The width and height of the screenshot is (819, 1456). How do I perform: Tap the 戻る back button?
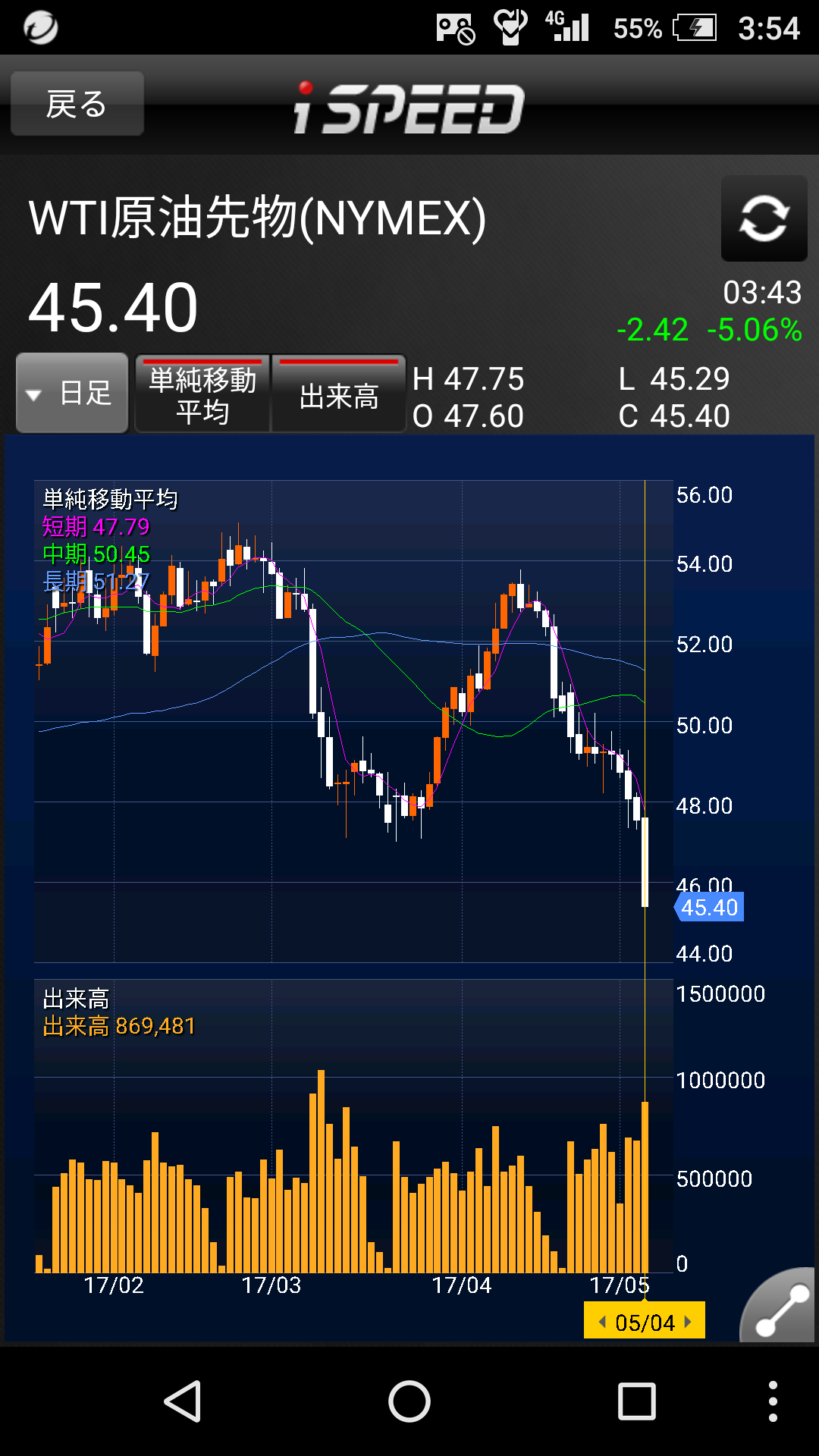[x=77, y=104]
